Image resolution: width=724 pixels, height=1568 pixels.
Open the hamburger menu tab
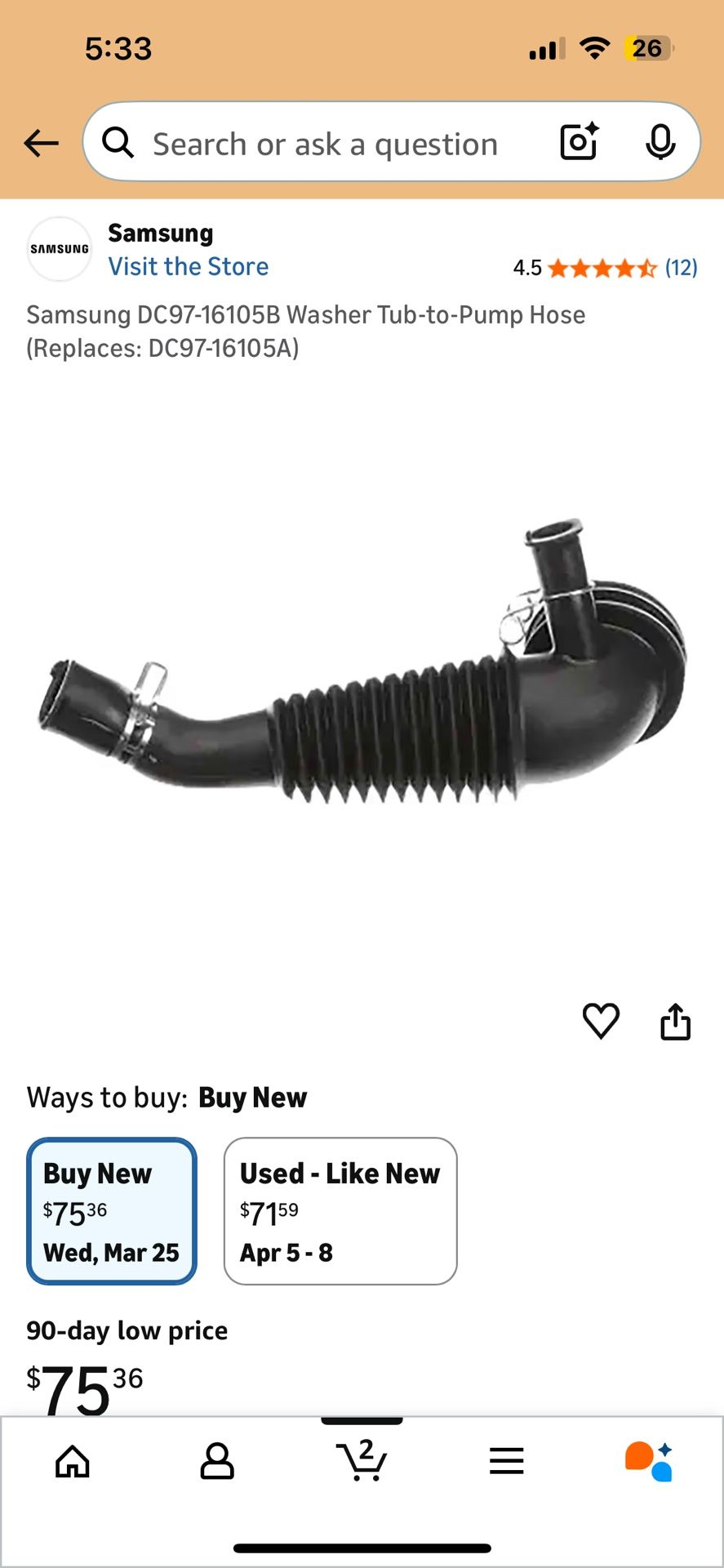coord(506,1462)
